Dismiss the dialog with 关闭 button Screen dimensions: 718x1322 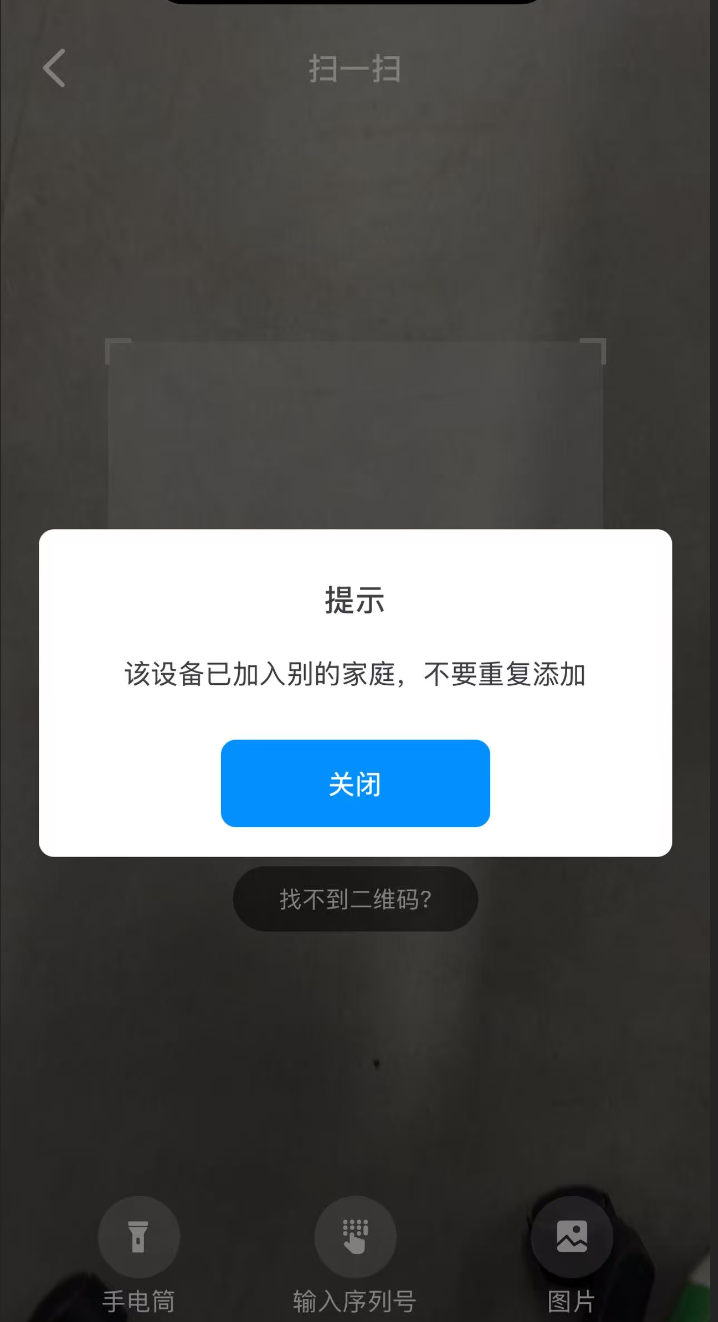pyautogui.click(x=355, y=783)
